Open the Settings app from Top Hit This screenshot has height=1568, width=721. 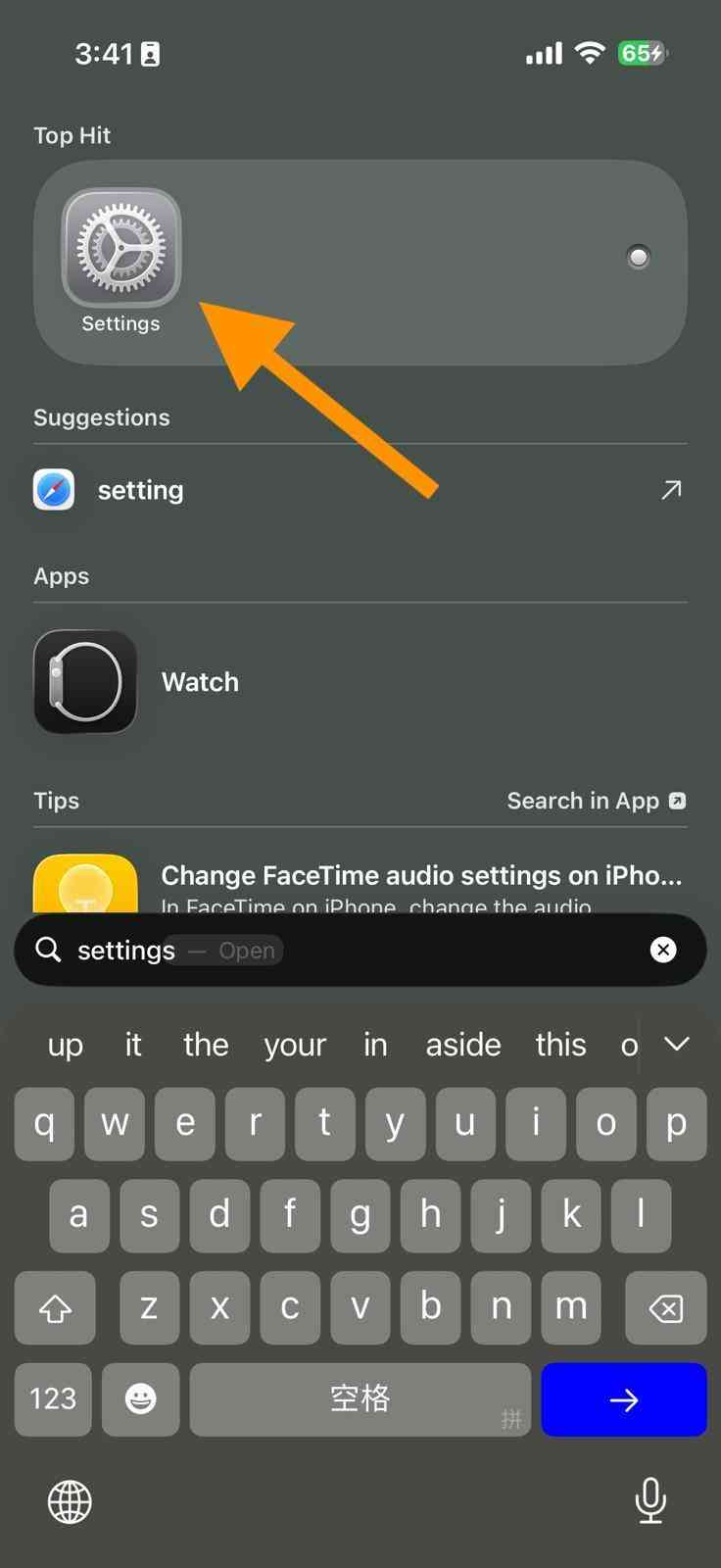(x=121, y=261)
